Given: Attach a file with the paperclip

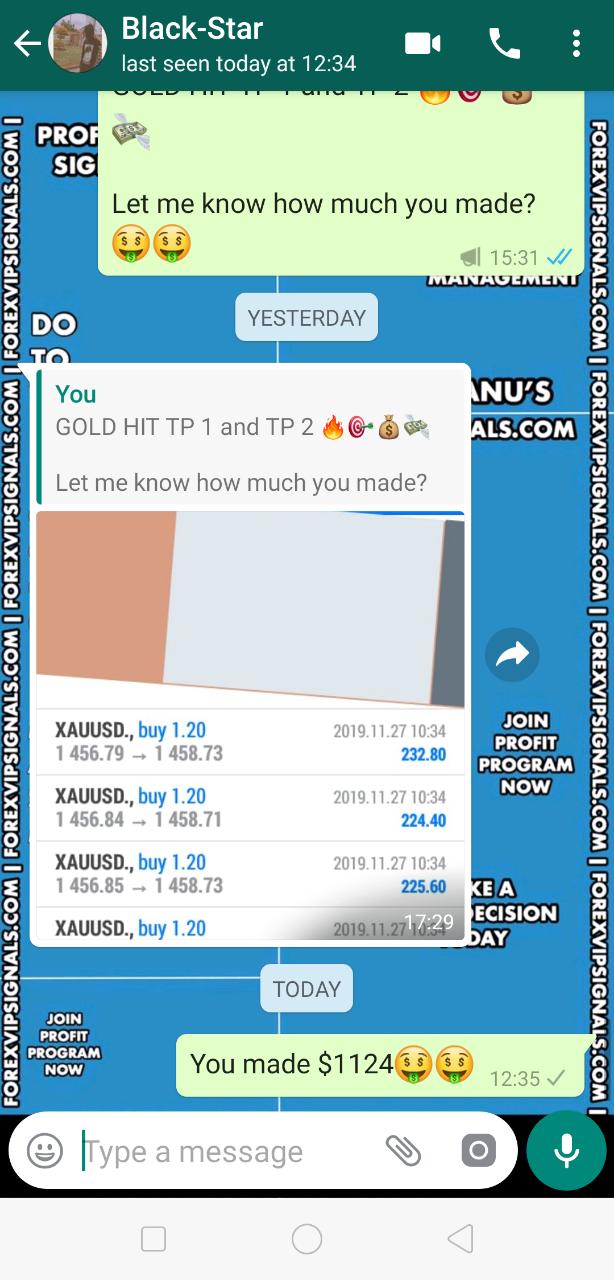Looking at the screenshot, I should (x=403, y=1151).
